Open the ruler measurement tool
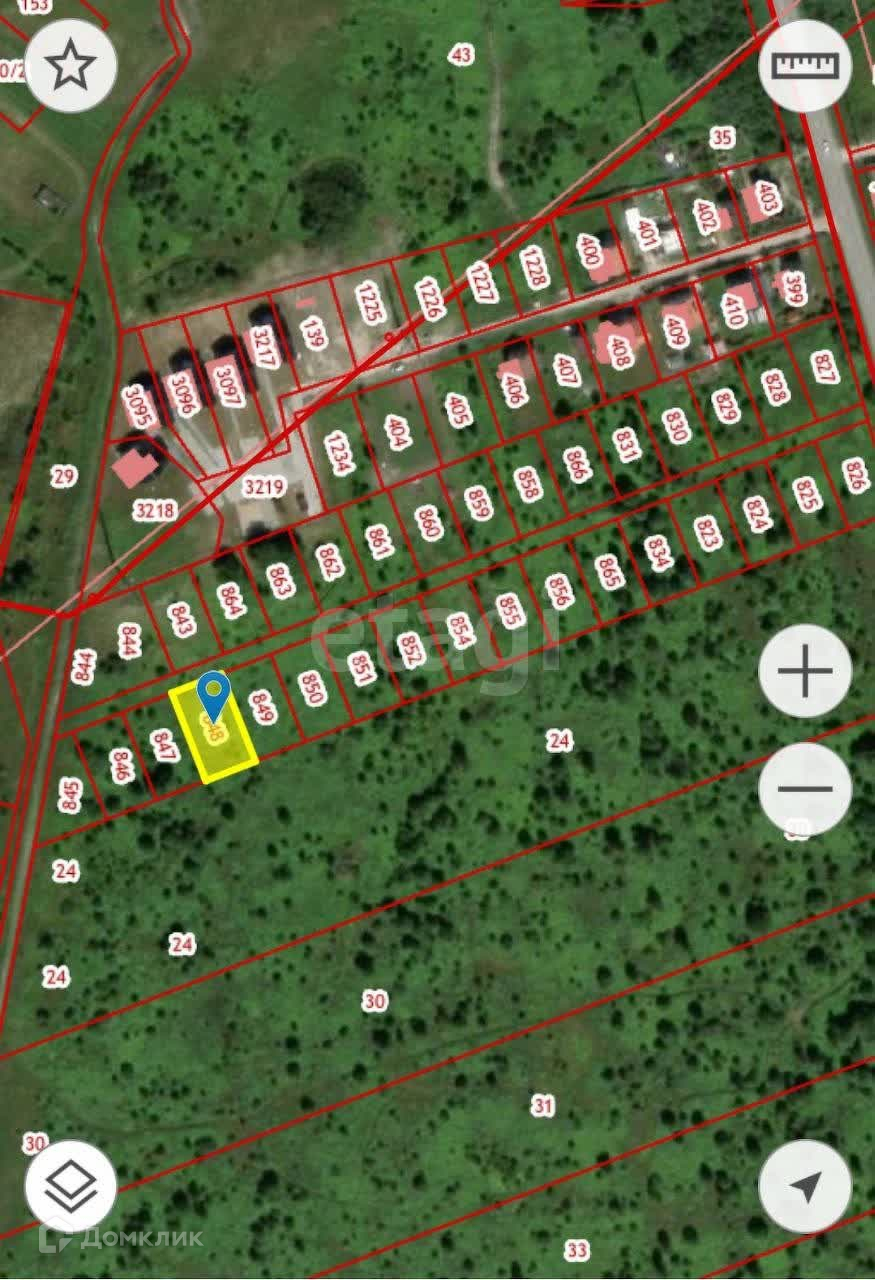The image size is (875, 1280). coord(805,66)
